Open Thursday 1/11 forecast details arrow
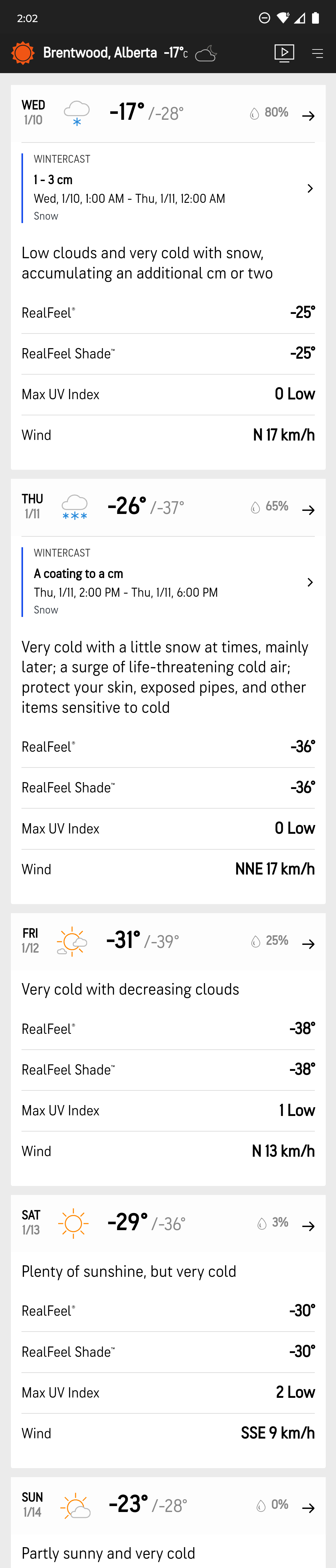 coord(309,510)
